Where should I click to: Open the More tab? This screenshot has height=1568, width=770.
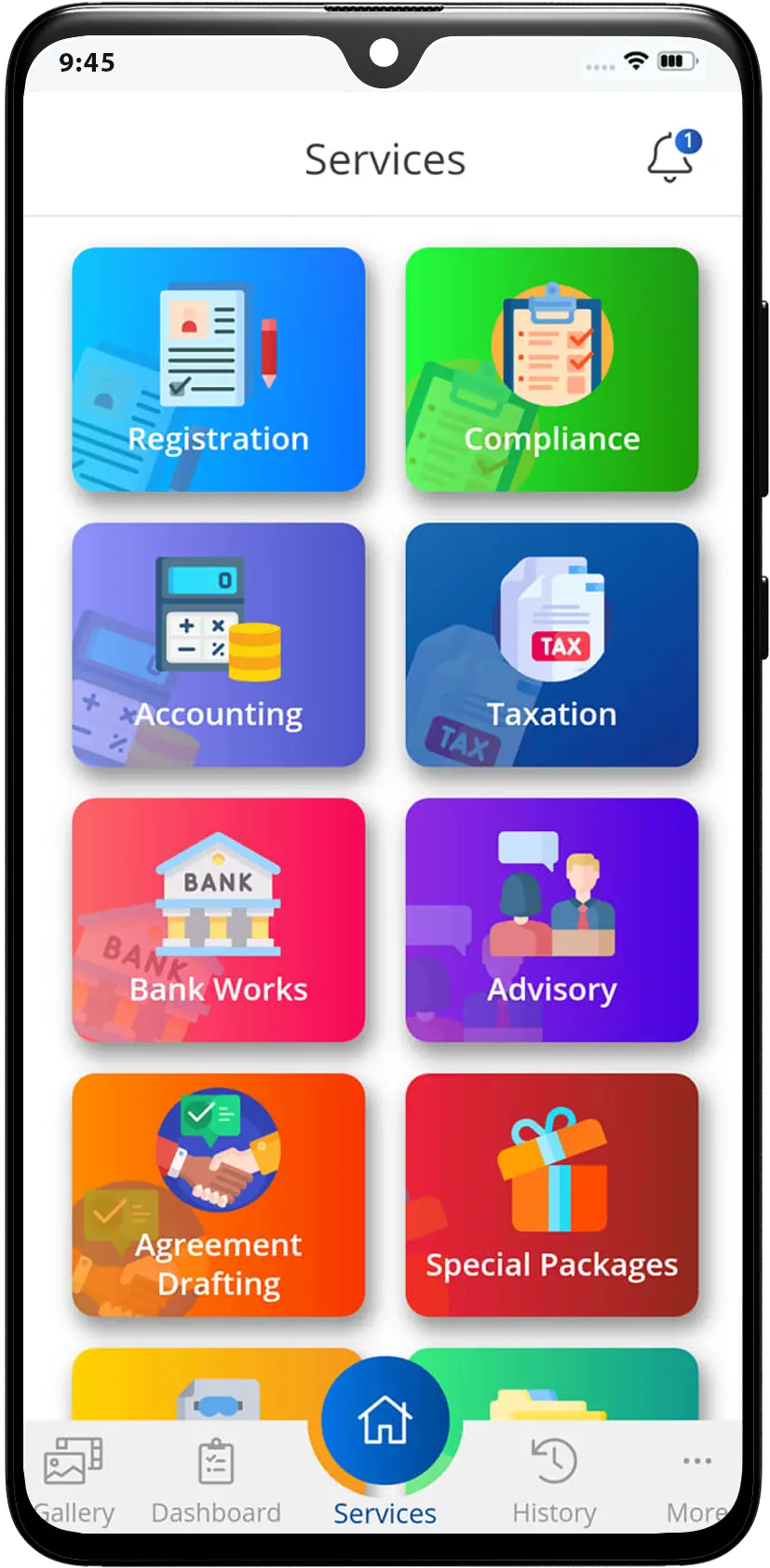[x=696, y=1481]
